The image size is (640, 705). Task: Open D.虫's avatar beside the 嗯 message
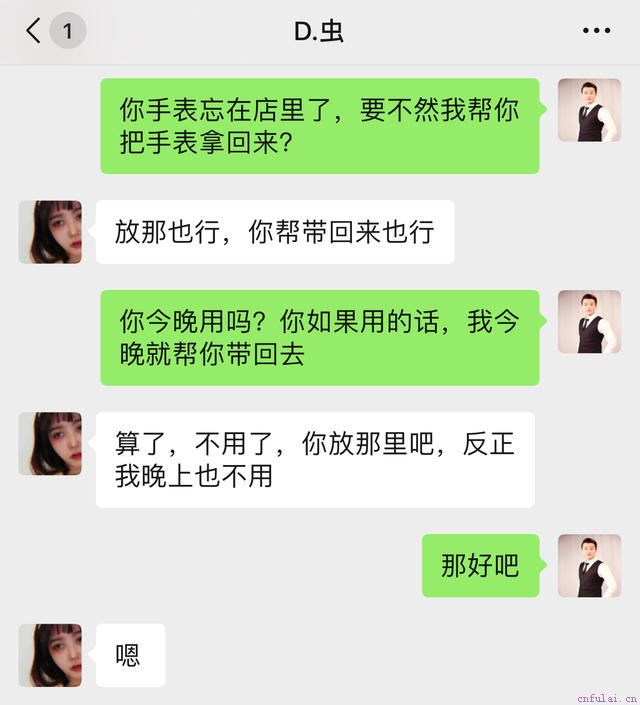pos(50,655)
